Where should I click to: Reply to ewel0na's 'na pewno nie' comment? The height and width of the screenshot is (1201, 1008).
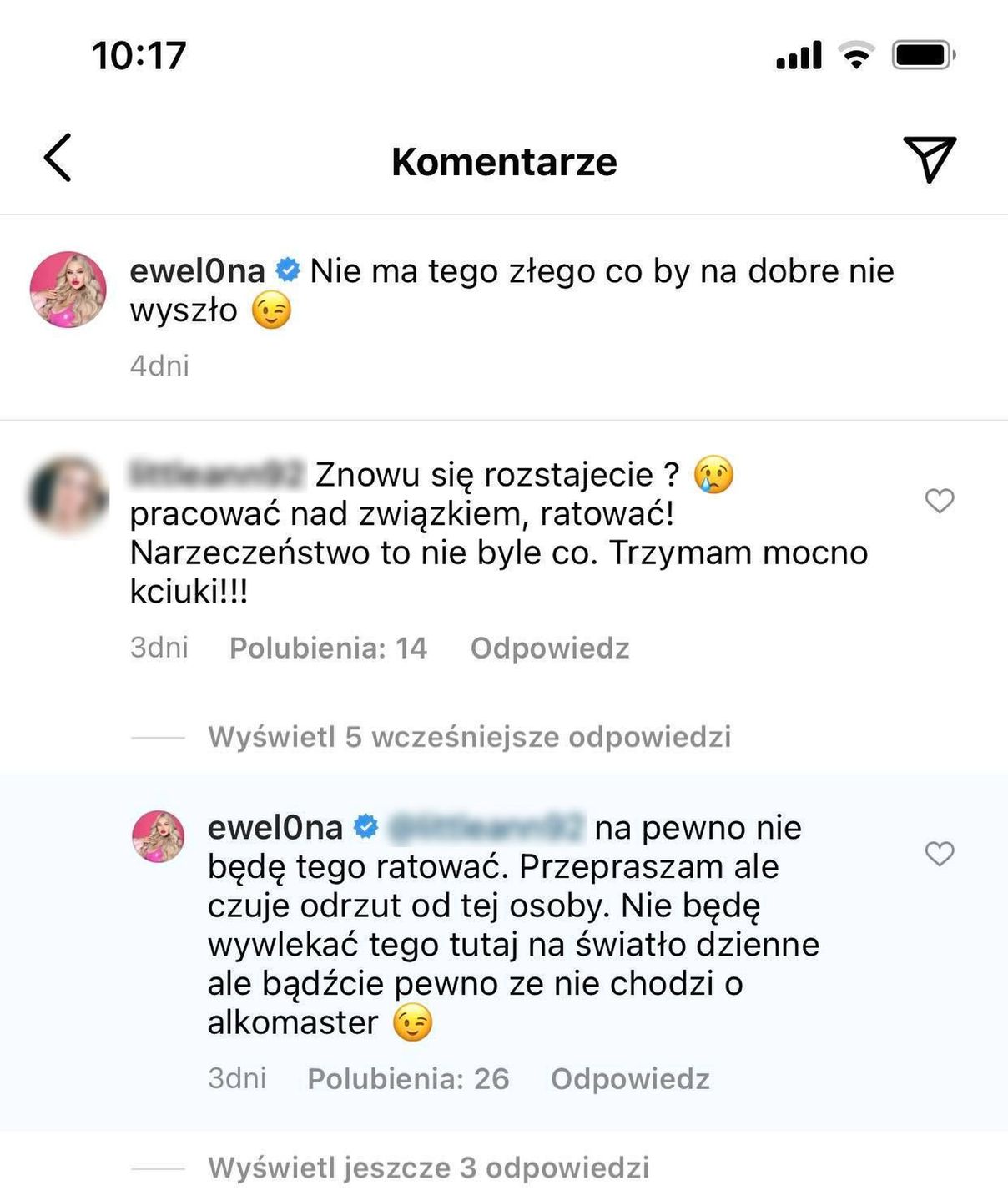[630, 1079]
